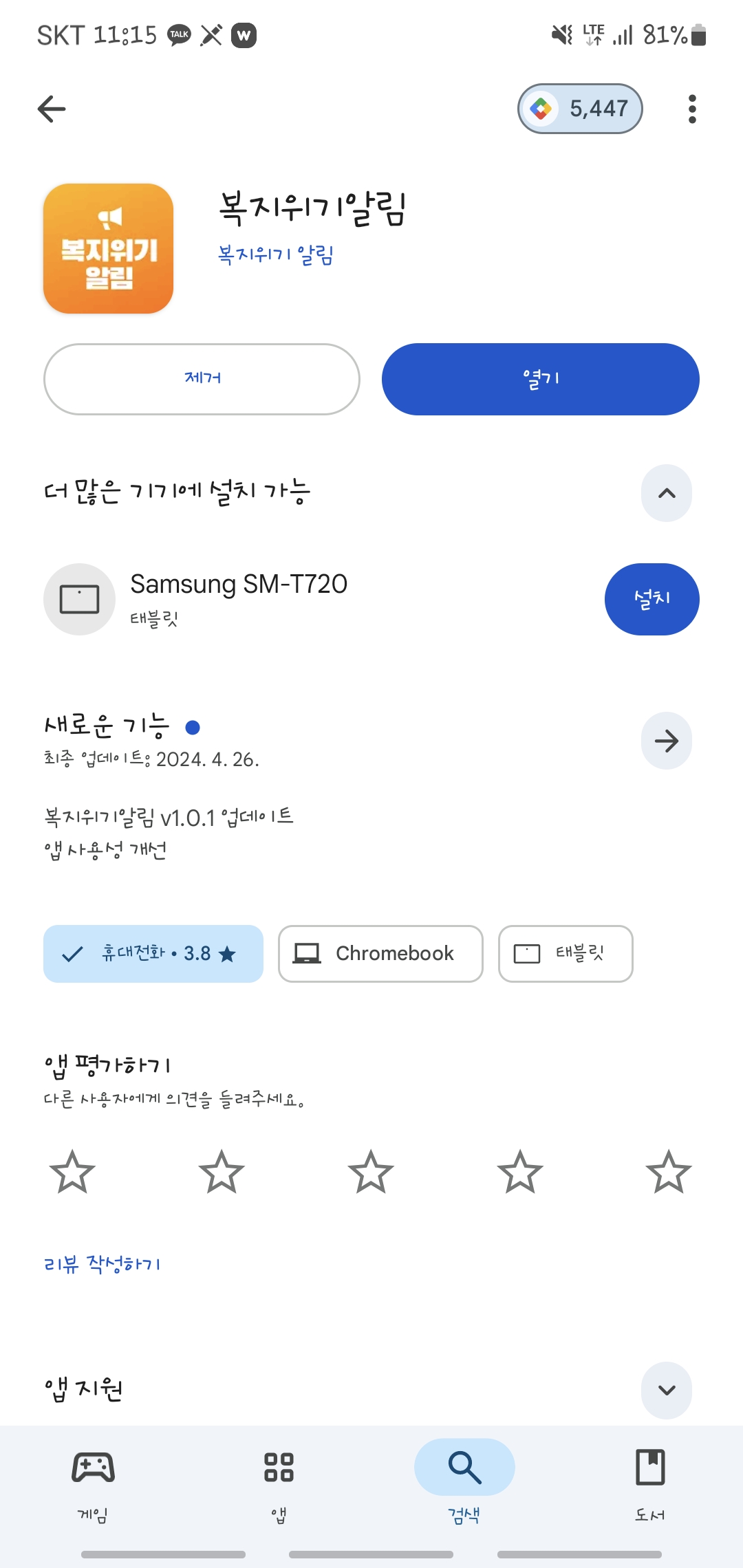Open the three-dot overflow menu
The width and height of the screenshot is (743, 1568).
[x=692, y=109]
